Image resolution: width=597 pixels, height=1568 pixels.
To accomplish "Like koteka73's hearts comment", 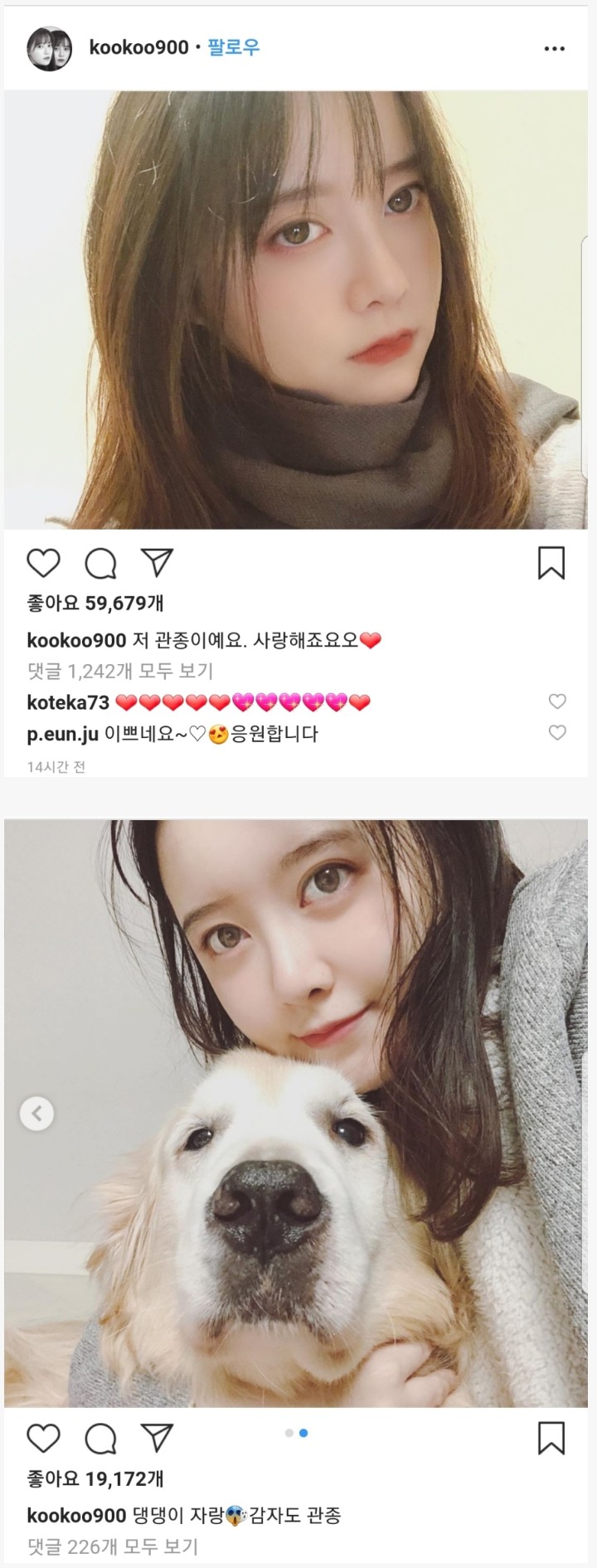I will [557, 702].
